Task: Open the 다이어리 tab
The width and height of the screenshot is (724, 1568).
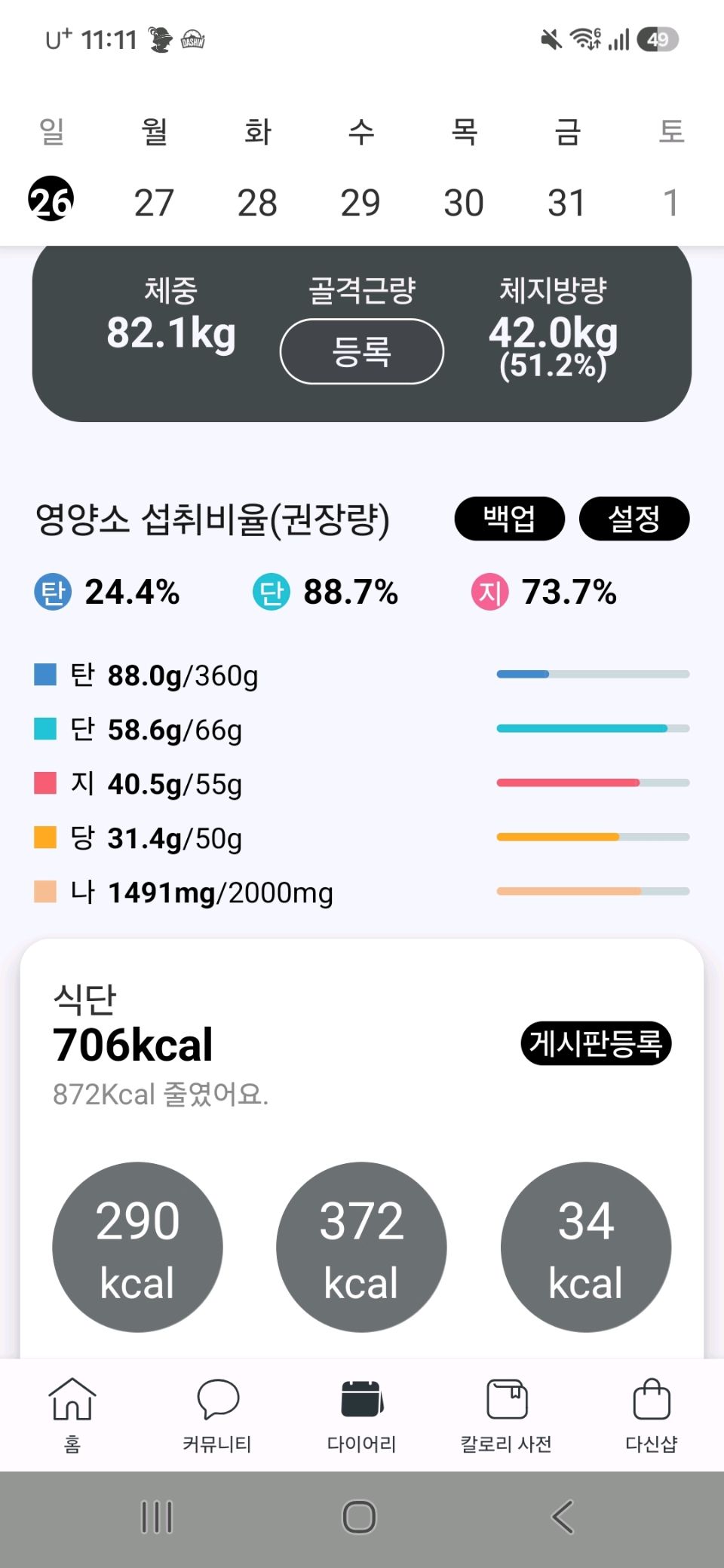Action: click(362, 1415)
